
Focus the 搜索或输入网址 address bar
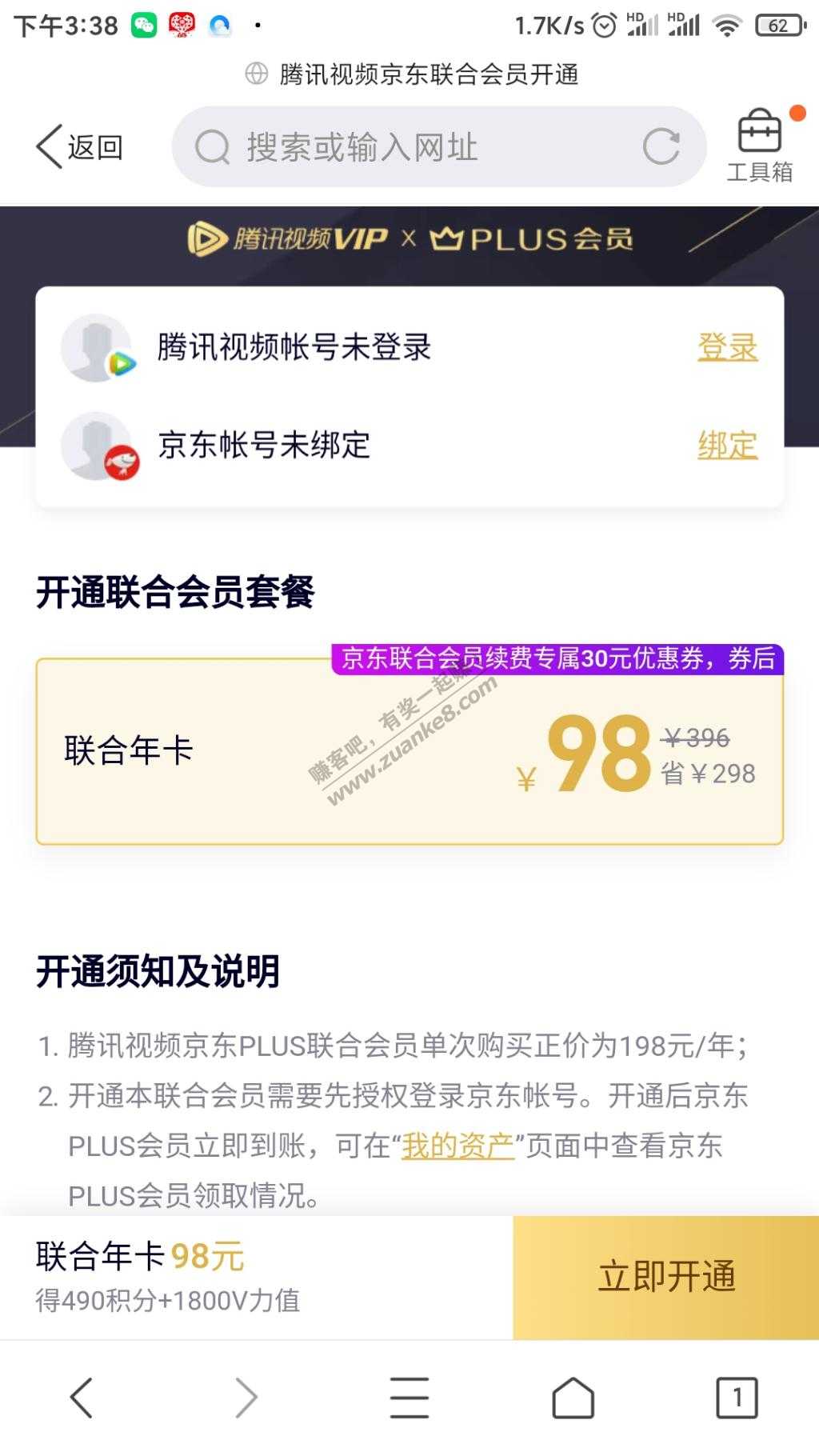tap(400, 147)
